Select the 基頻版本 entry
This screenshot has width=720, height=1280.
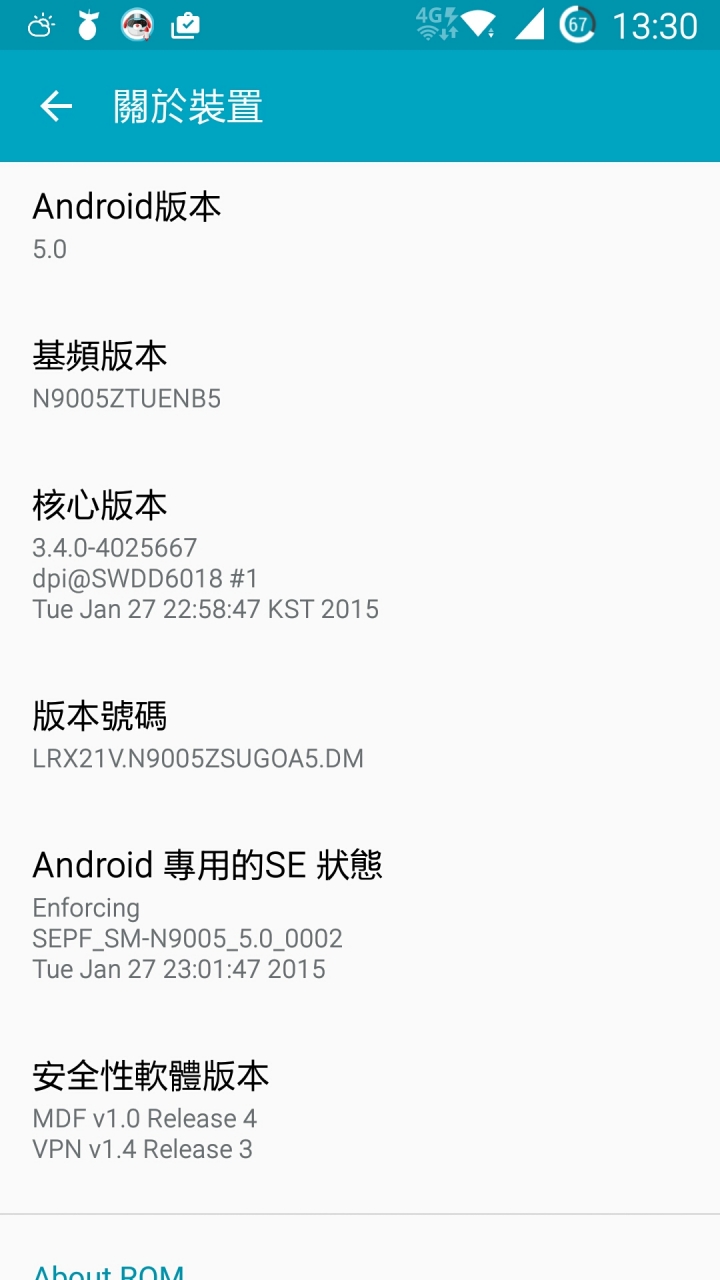point(360,376)
